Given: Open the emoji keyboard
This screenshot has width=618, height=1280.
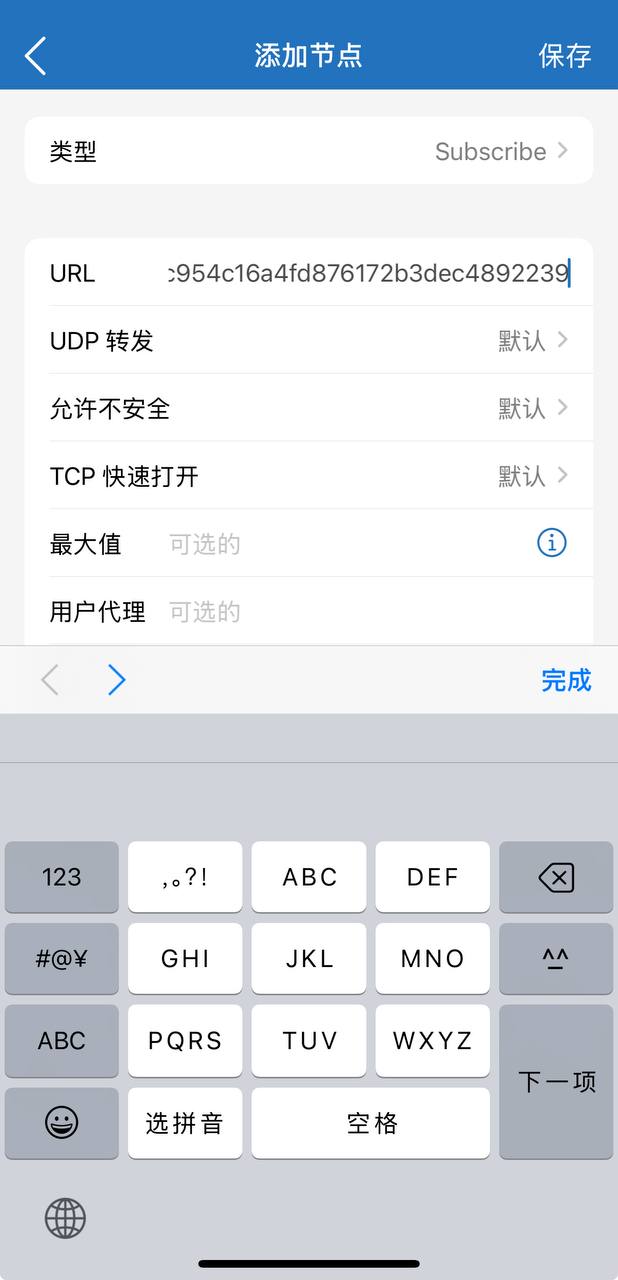Looking at the screenshot, I should point(62,1123).
